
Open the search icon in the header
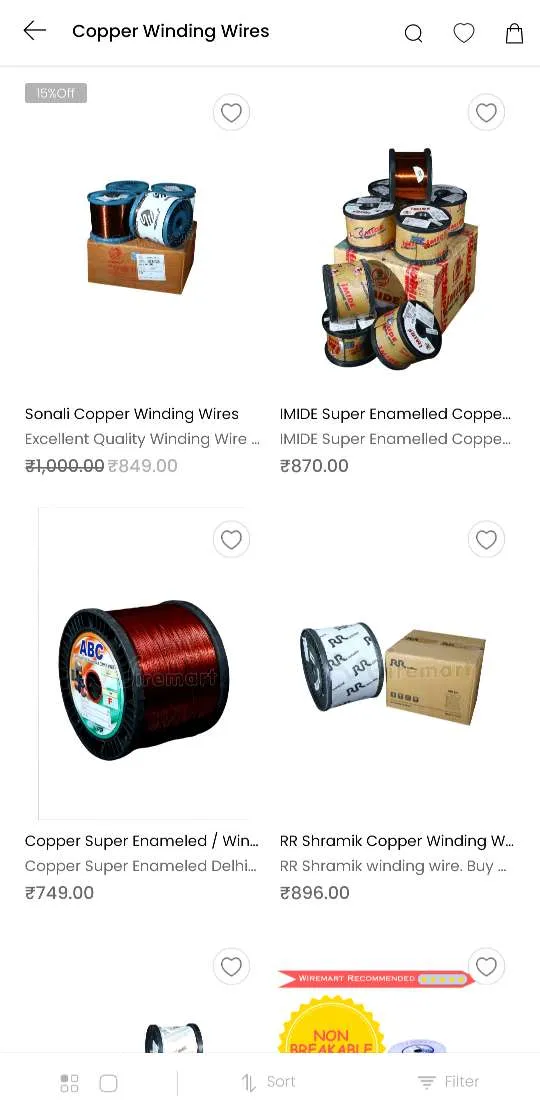413,33
